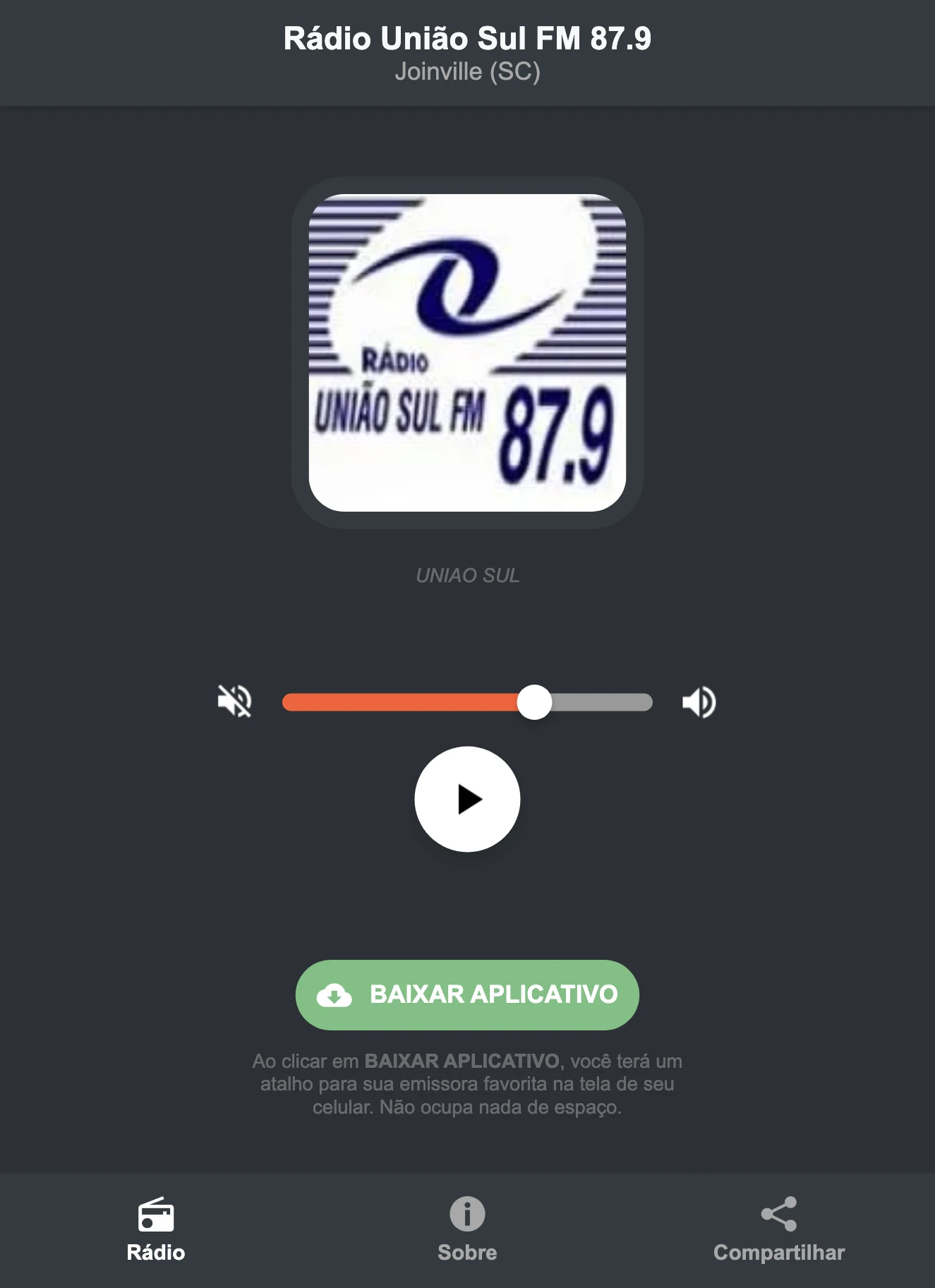This screenshot has width=935, height=1288.
Task: Click the Joinville (SC) subtitle text
Action: (x=467, y=71)
